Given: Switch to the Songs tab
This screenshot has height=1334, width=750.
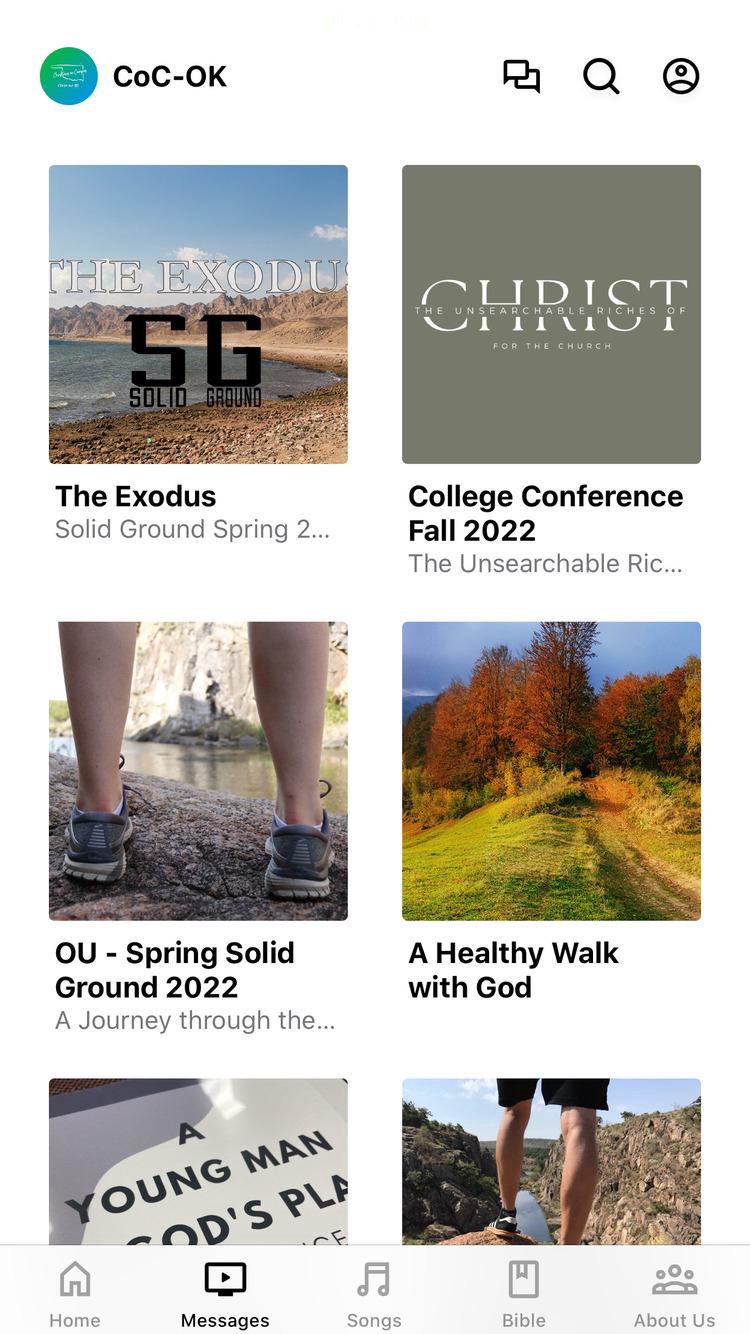Looking at the screenshot, I should tap(374, 1293).
